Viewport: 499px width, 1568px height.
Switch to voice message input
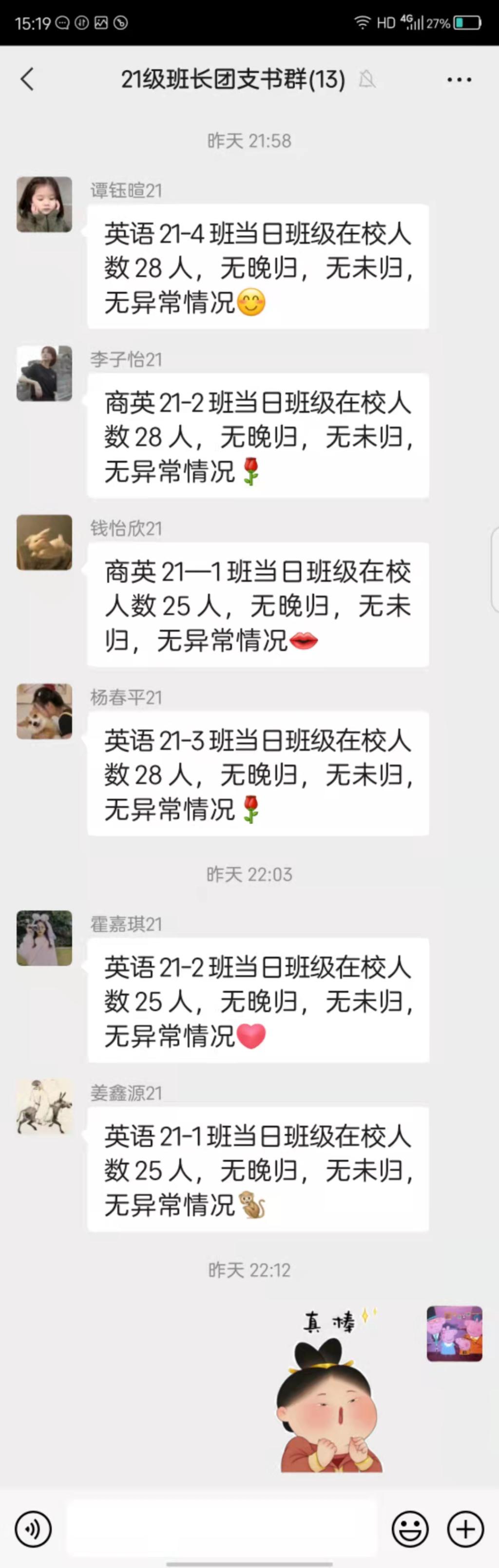coord(33,1529)
